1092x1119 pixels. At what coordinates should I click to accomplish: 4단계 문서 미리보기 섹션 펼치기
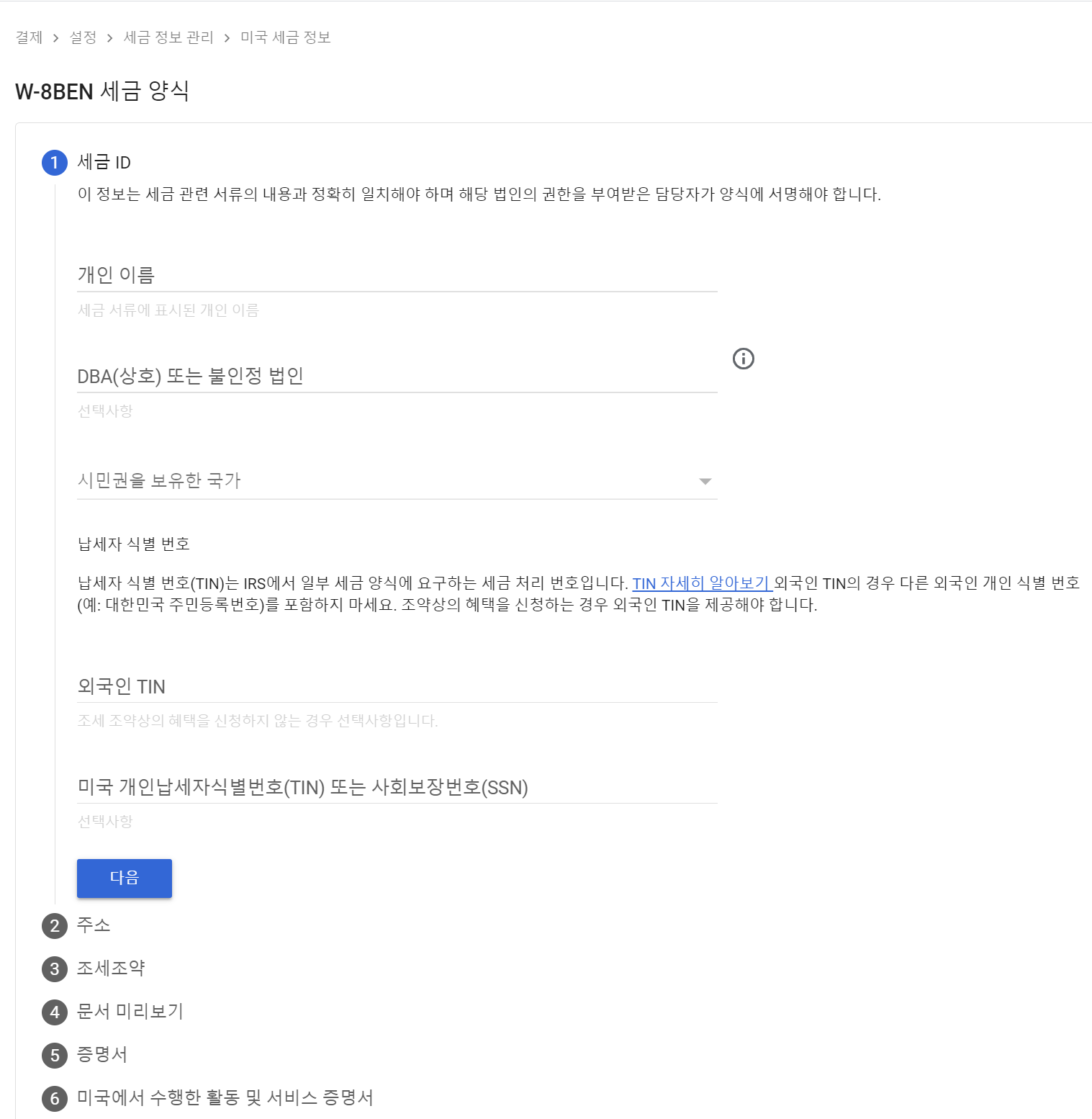tap(130, 1012)
